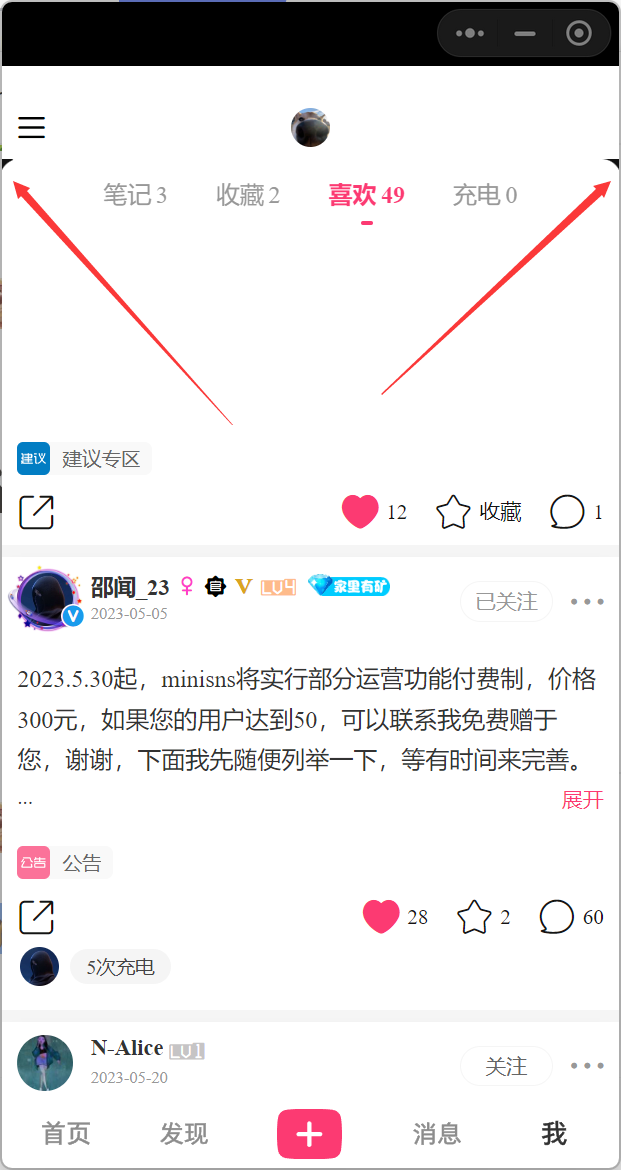Open the hamburger drawer menu

click(x=32, y=127)
